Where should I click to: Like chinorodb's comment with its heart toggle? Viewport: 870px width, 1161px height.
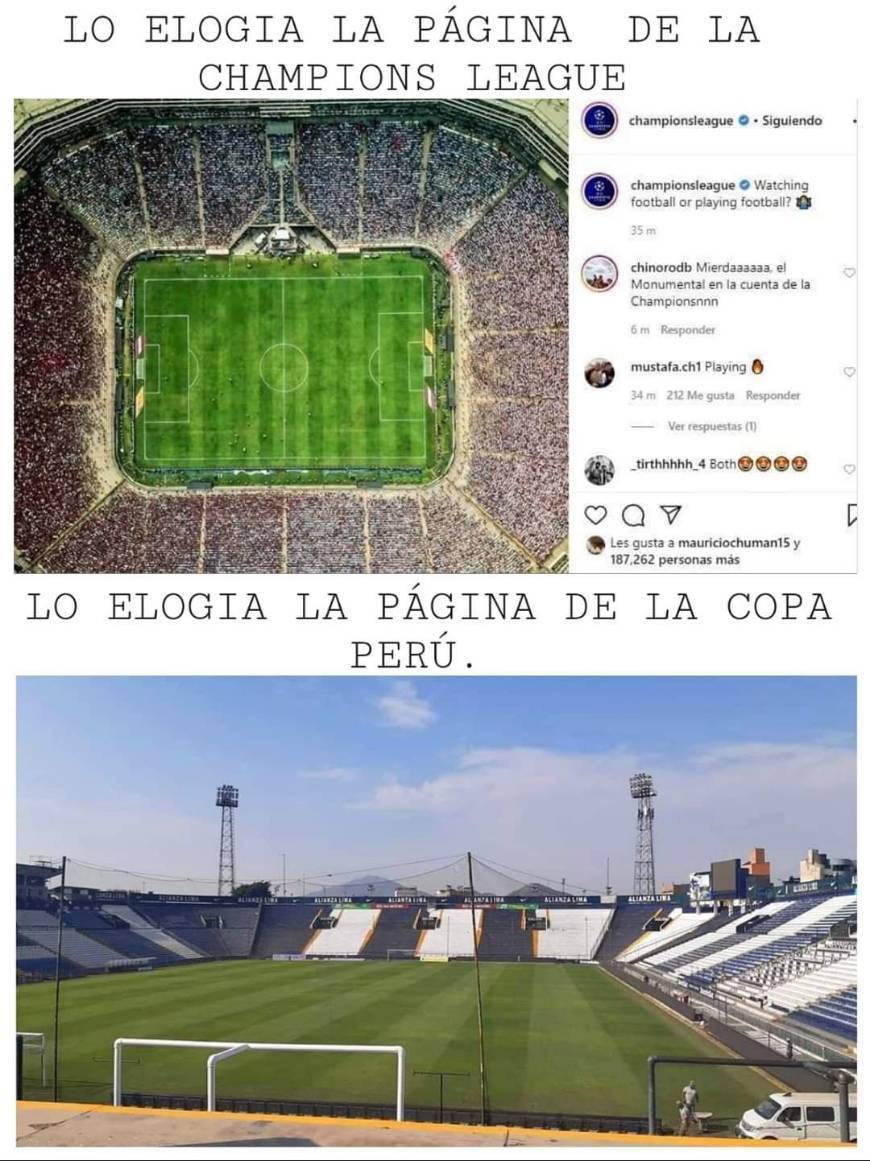[849, 272]
